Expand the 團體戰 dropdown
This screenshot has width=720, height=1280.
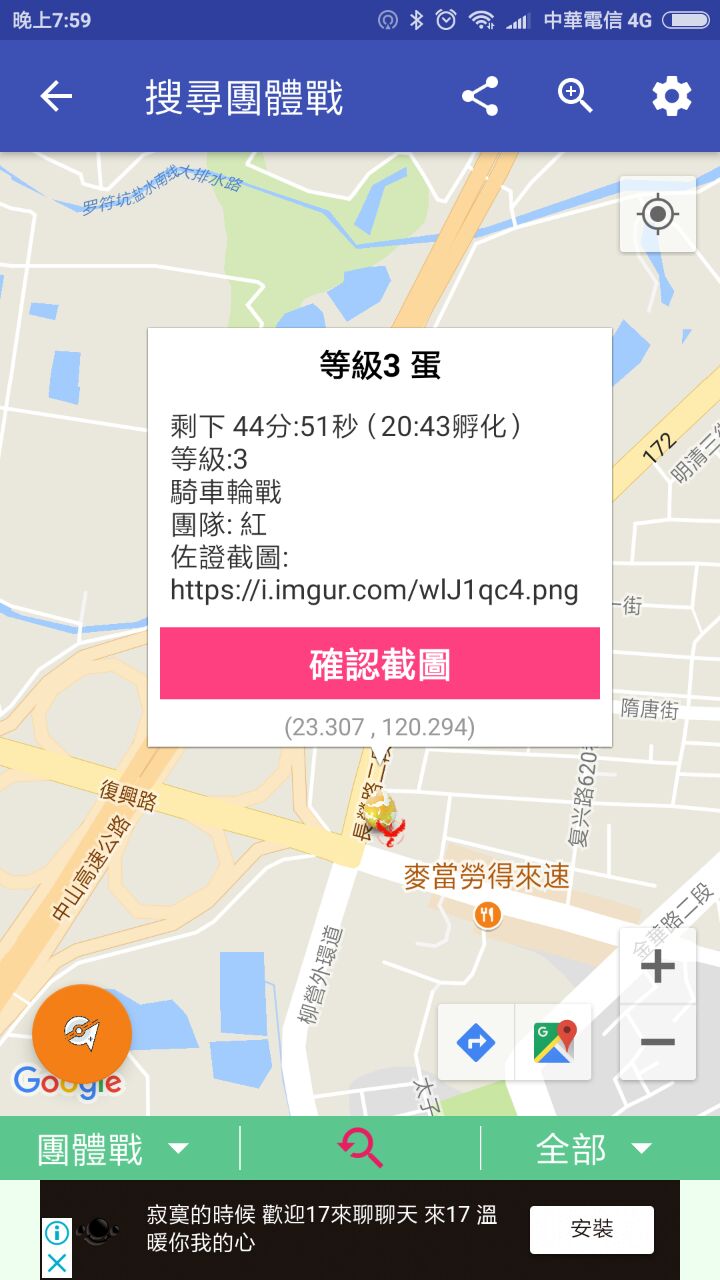coord(112,1149)
